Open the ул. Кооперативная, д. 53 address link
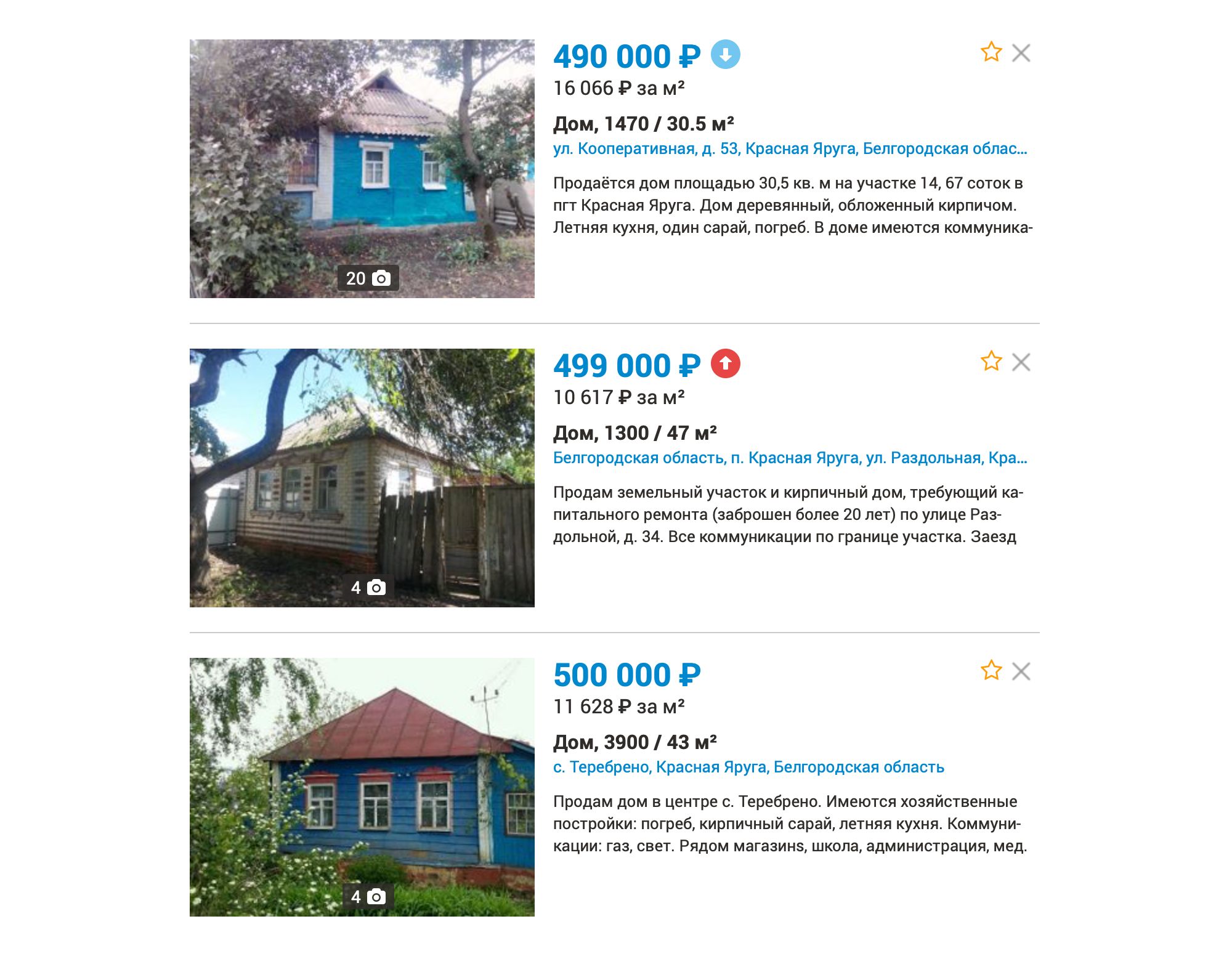The height and width of the screenshot is (956, 1232). 790,148
